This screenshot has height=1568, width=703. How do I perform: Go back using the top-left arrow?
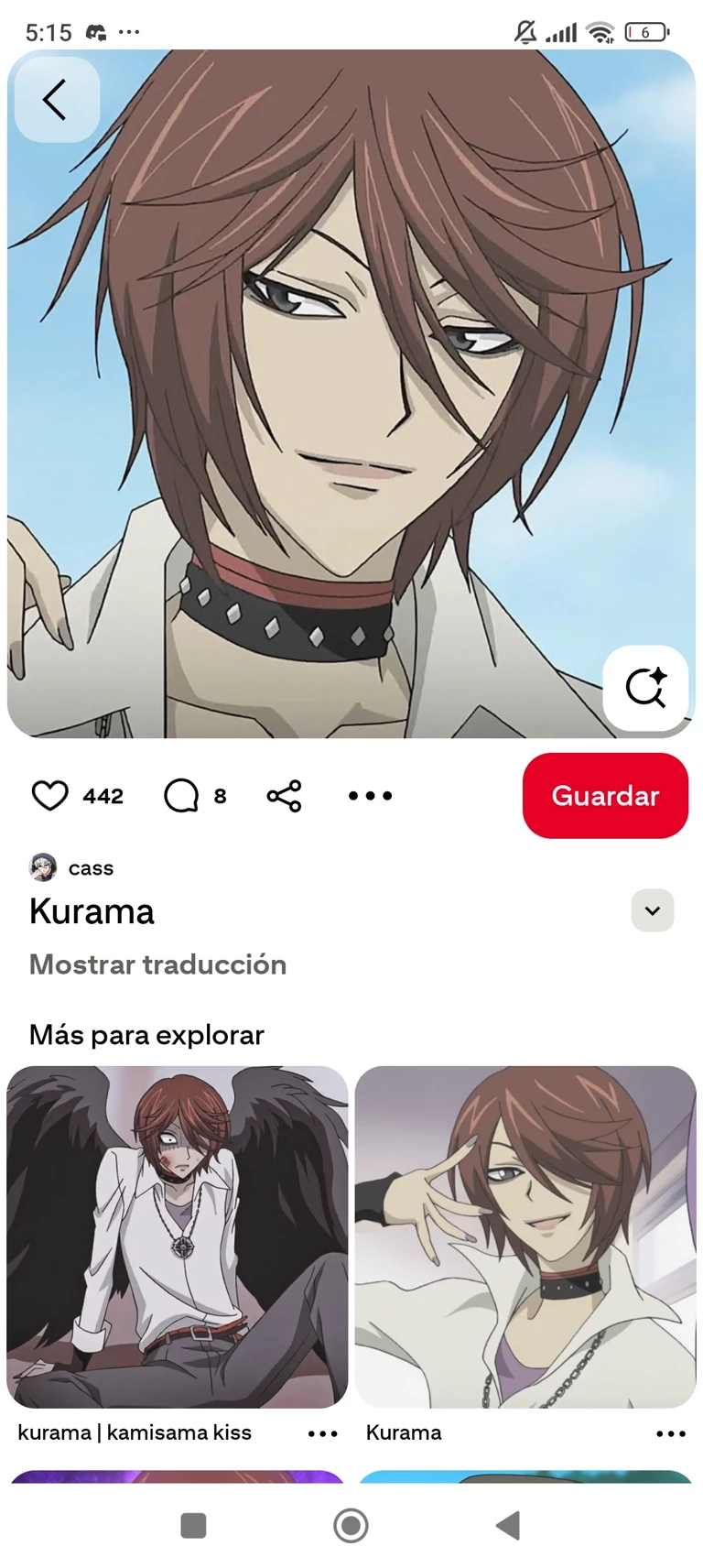[x=56, y=99]
